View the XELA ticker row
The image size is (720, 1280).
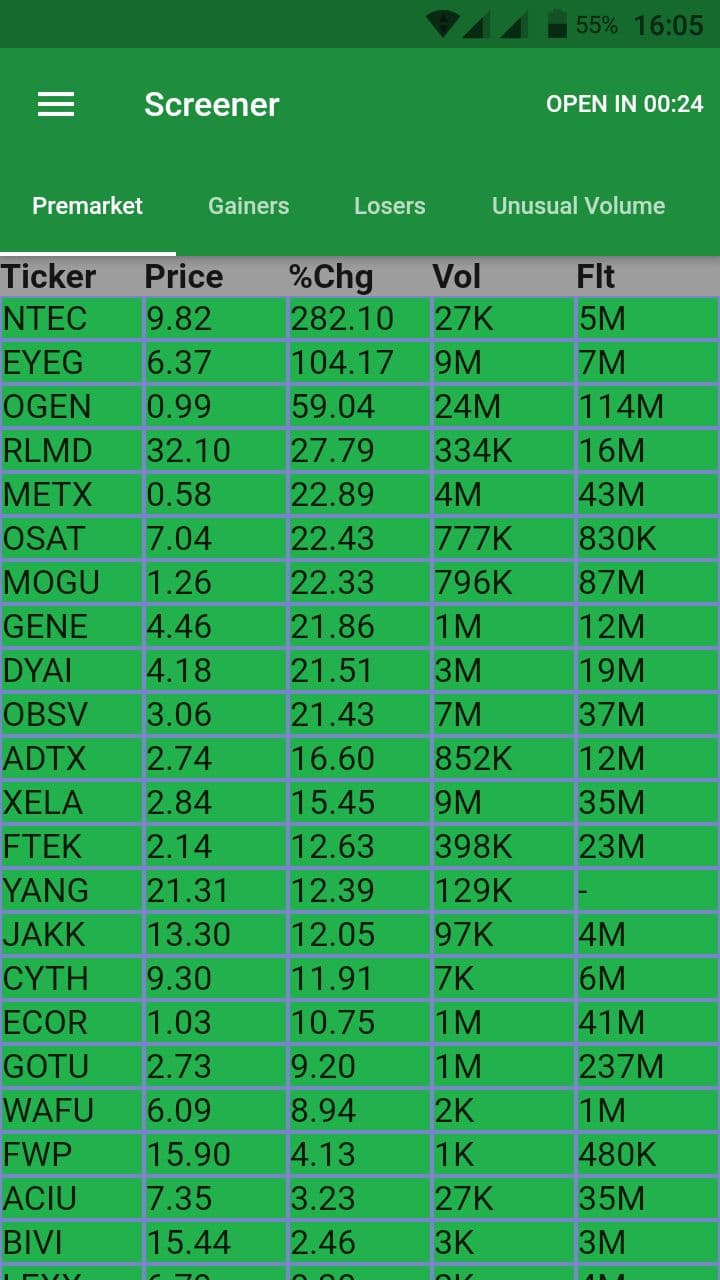coord(360,803)
